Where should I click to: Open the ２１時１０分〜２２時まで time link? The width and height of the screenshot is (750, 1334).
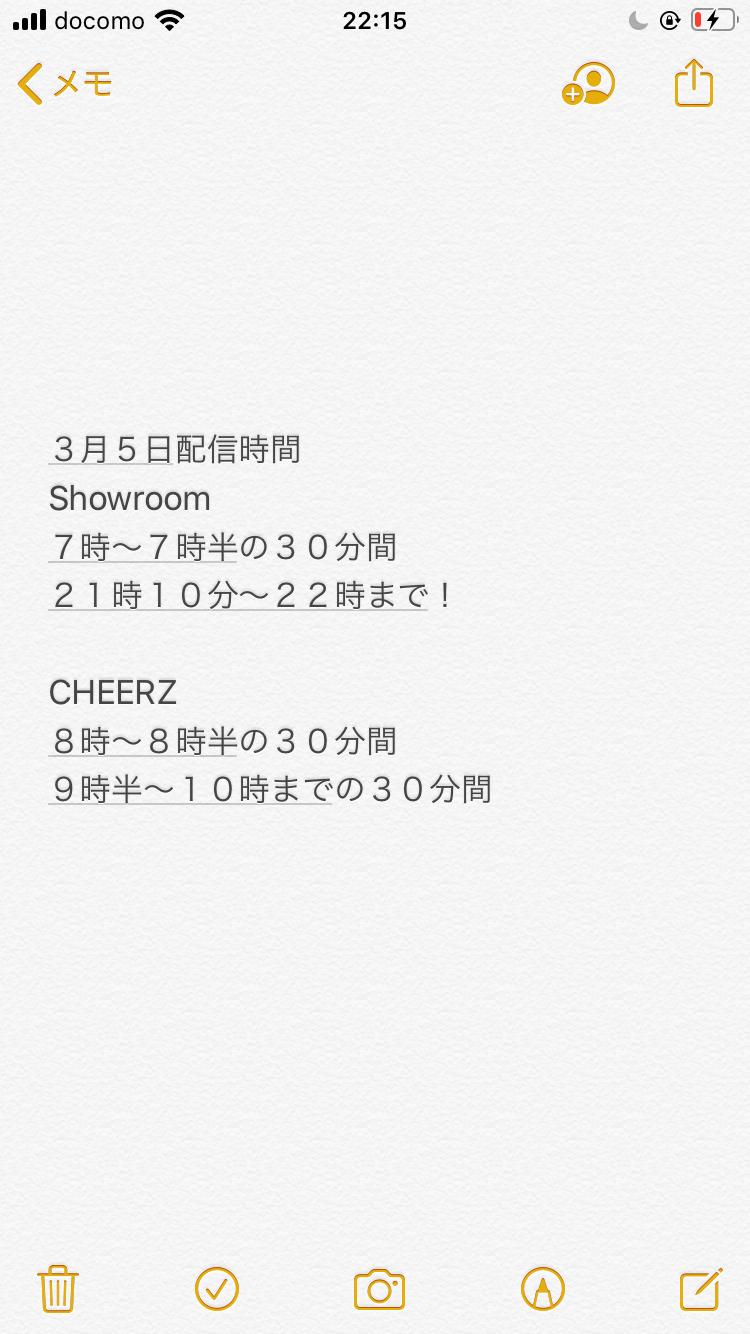point(238,596)
